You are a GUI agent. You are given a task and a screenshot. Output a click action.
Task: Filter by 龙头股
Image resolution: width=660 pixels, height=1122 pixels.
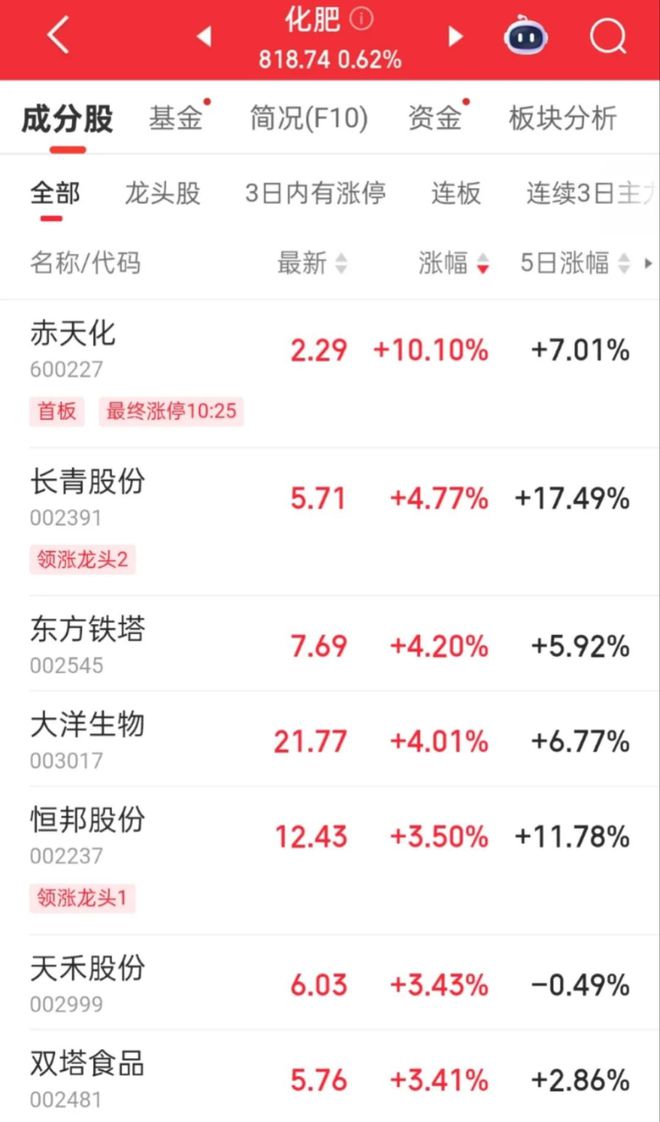click(x=162, y=193)
